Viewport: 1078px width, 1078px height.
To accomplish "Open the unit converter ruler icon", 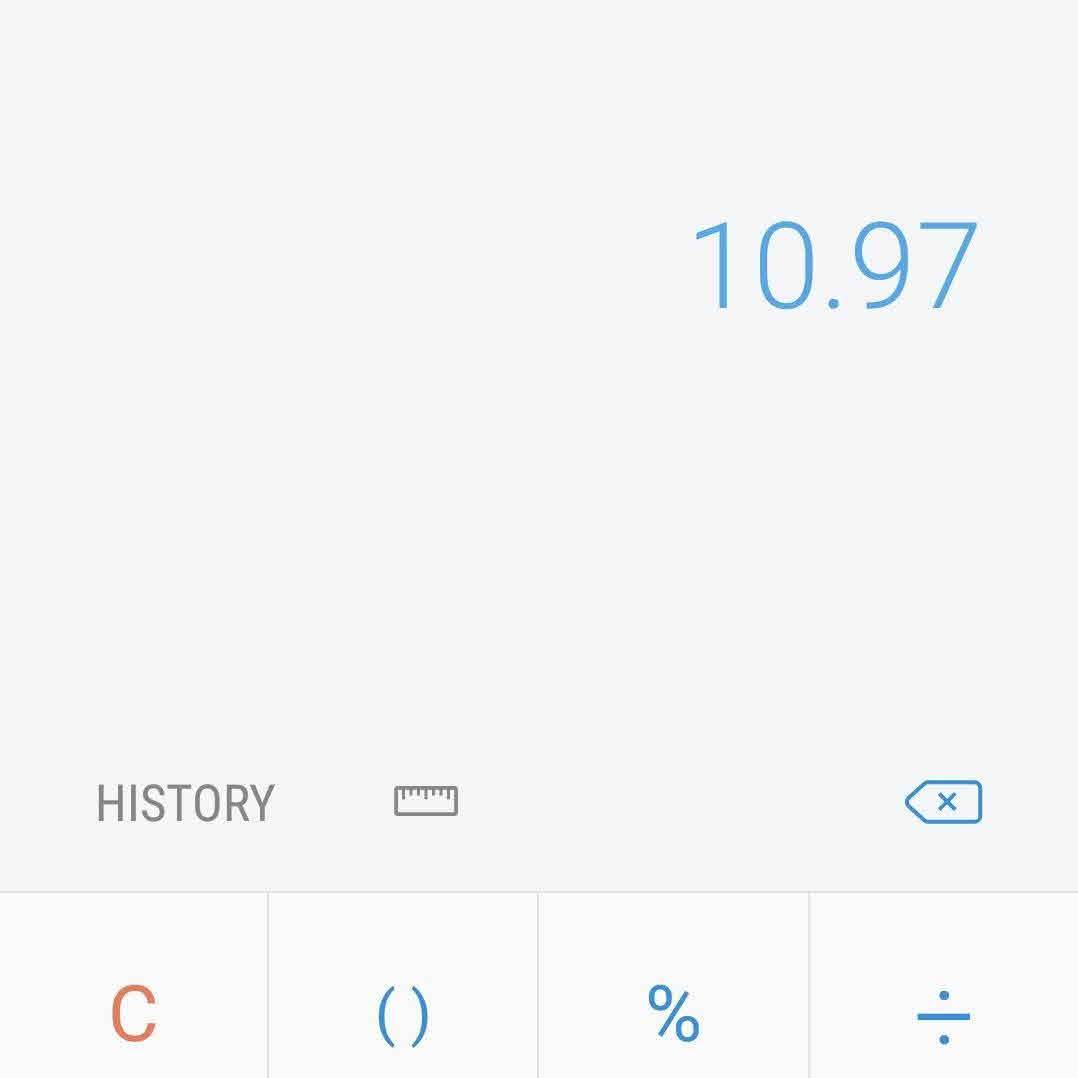I will tap(426, 801).
